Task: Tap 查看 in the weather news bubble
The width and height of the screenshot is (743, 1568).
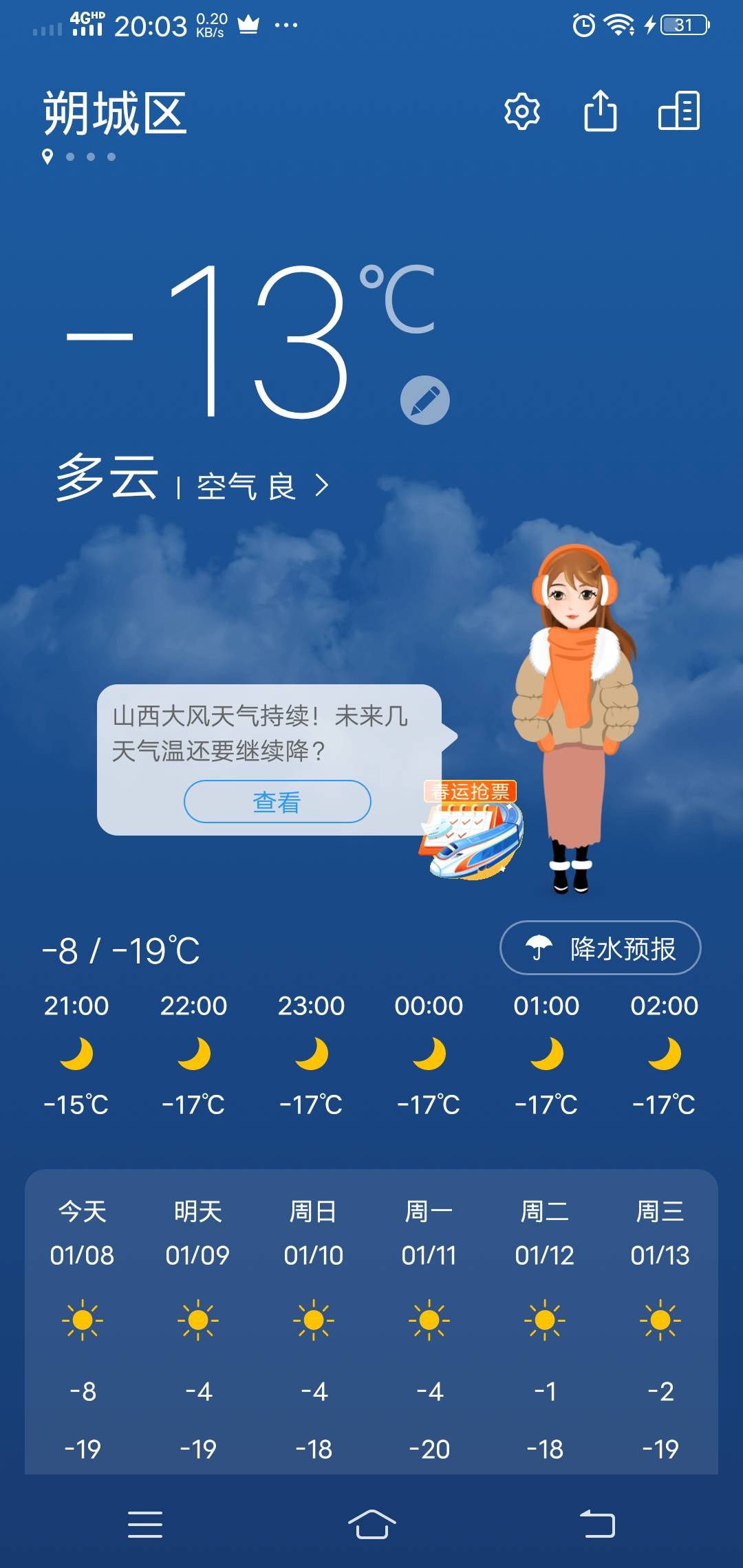Action: [x=277, y=801]
